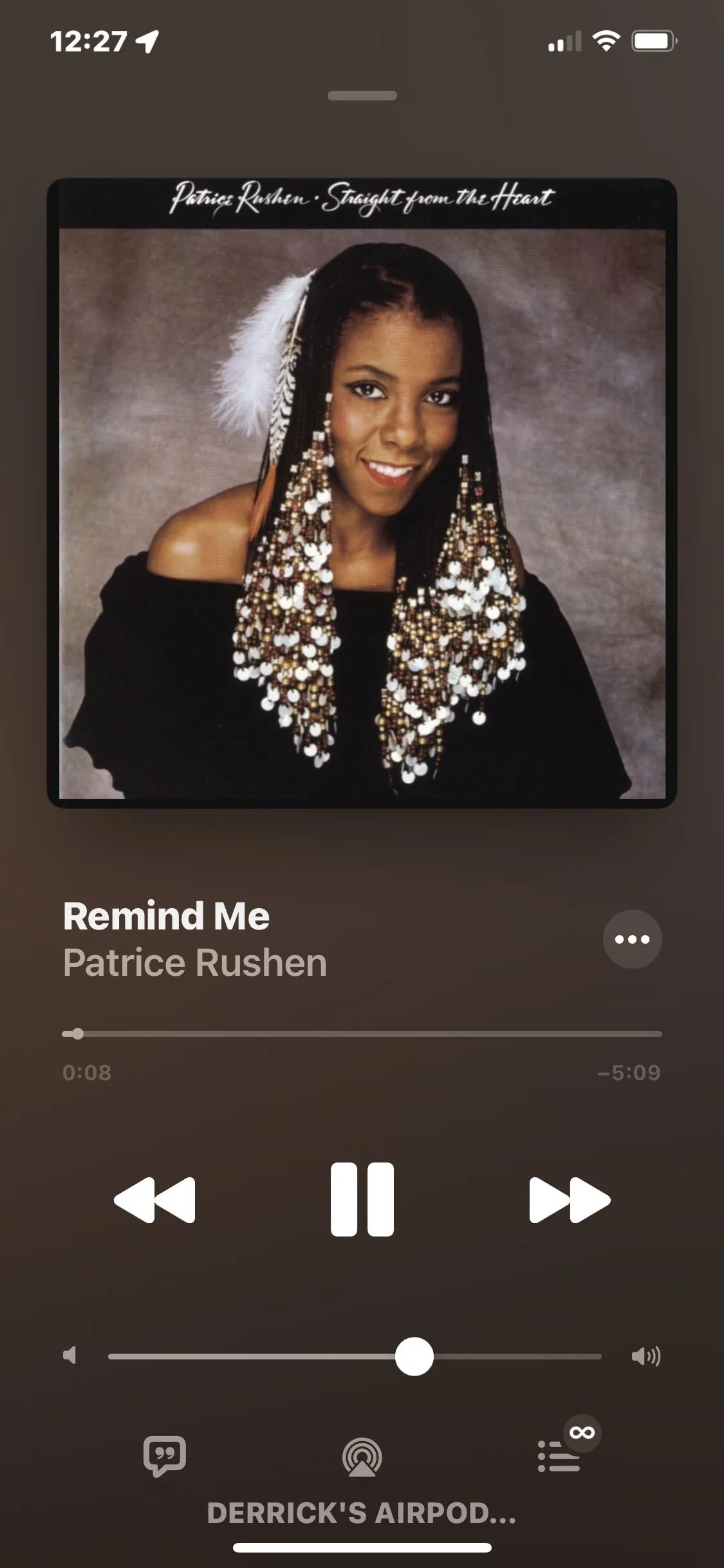Open the Up Next queue
Viewport: 724px width, 1568px height.
click(559, 1456)
